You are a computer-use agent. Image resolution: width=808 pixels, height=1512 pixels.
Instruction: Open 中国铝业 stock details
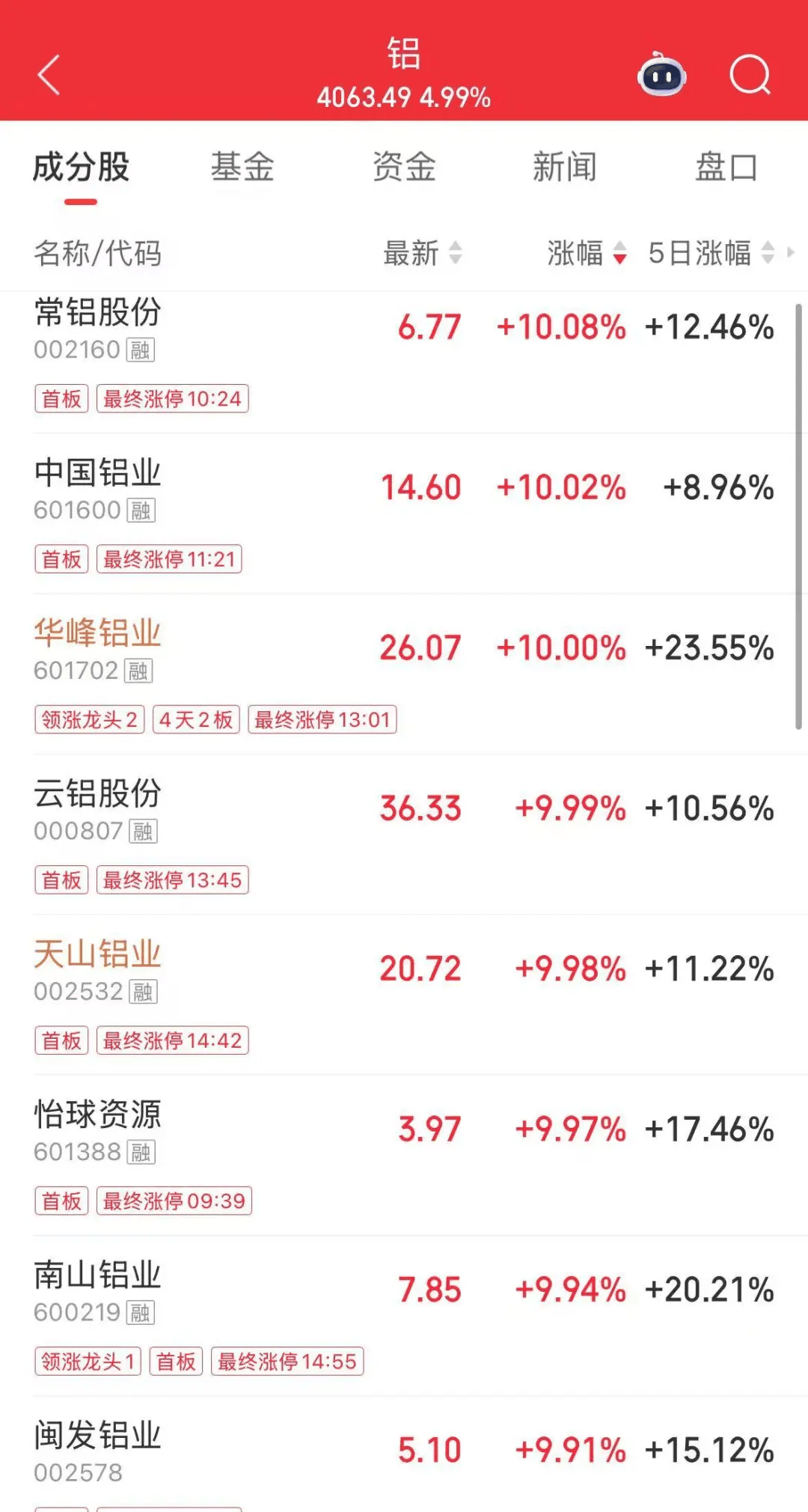click(x=98, y=473)
